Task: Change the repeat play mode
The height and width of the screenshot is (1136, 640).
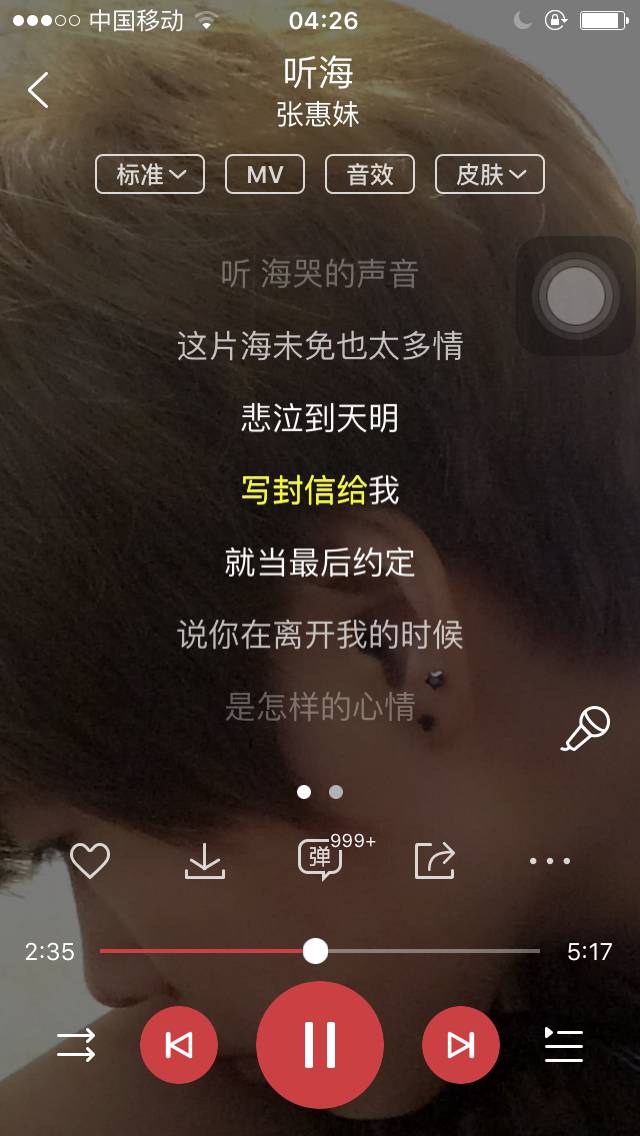Action: [x=76, y=1046]
